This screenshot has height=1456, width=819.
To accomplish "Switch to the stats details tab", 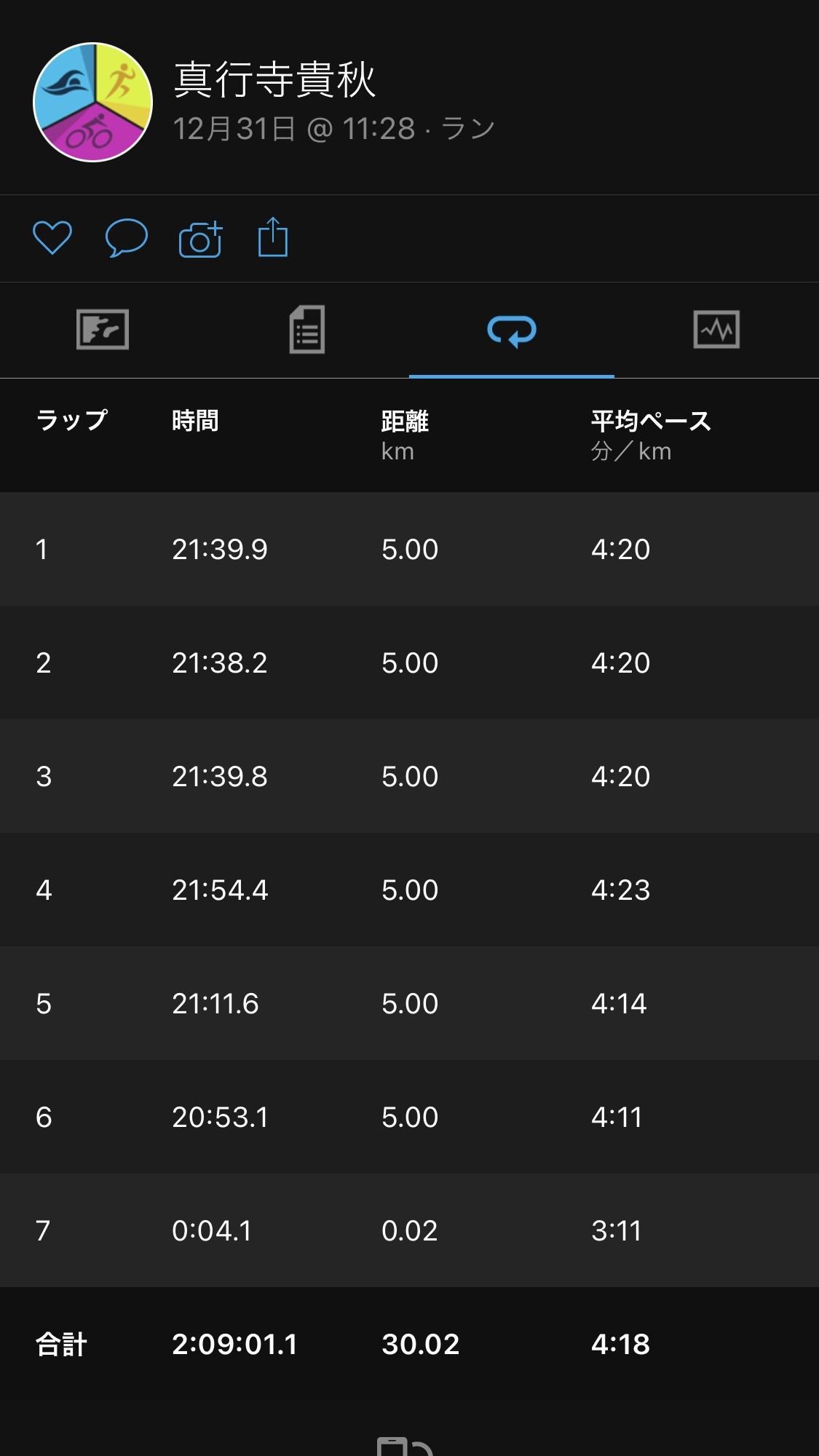I will pos(307,330).
